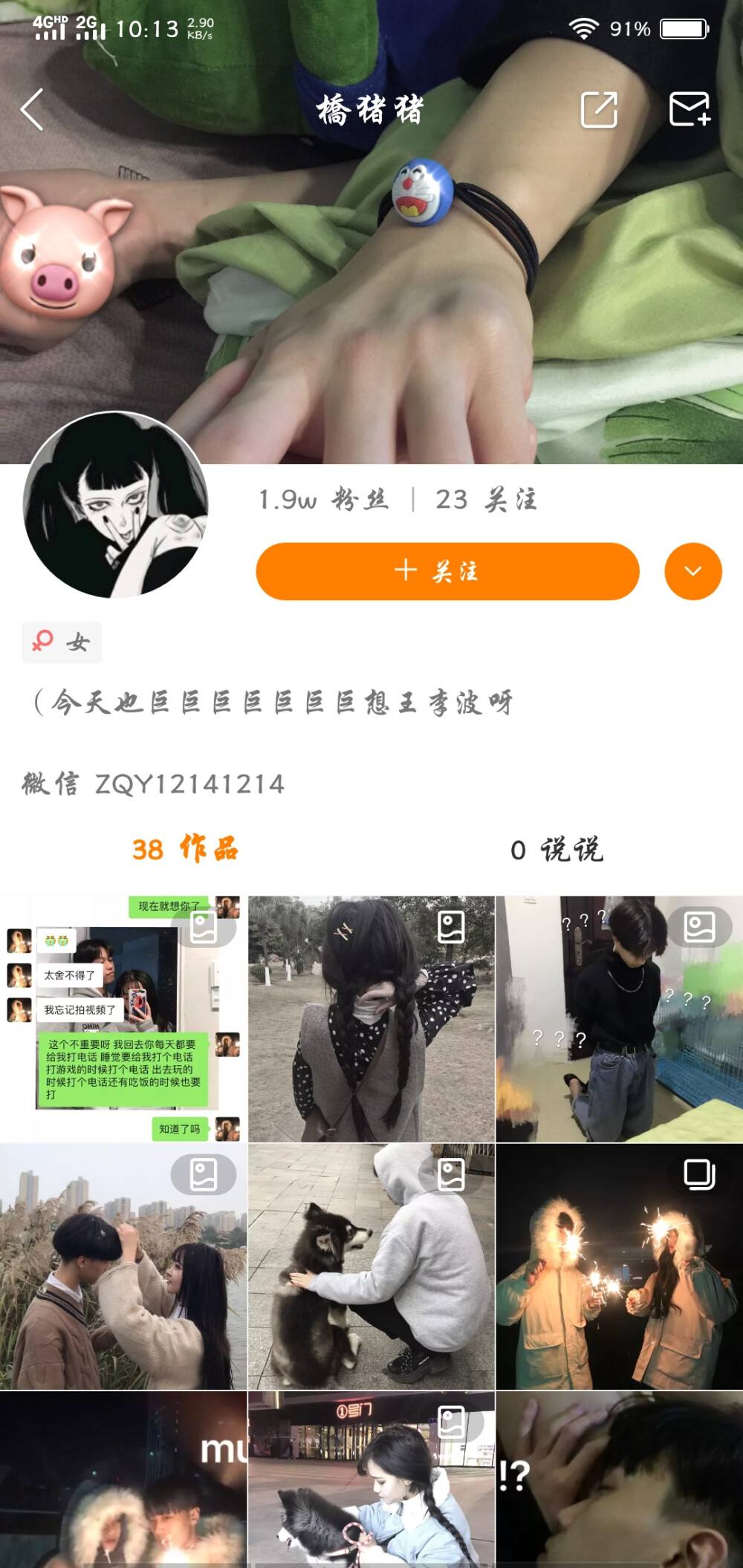Switch to the 0 说说 tab
Screen dimensions: 743x1568
[x=557, y=849]
